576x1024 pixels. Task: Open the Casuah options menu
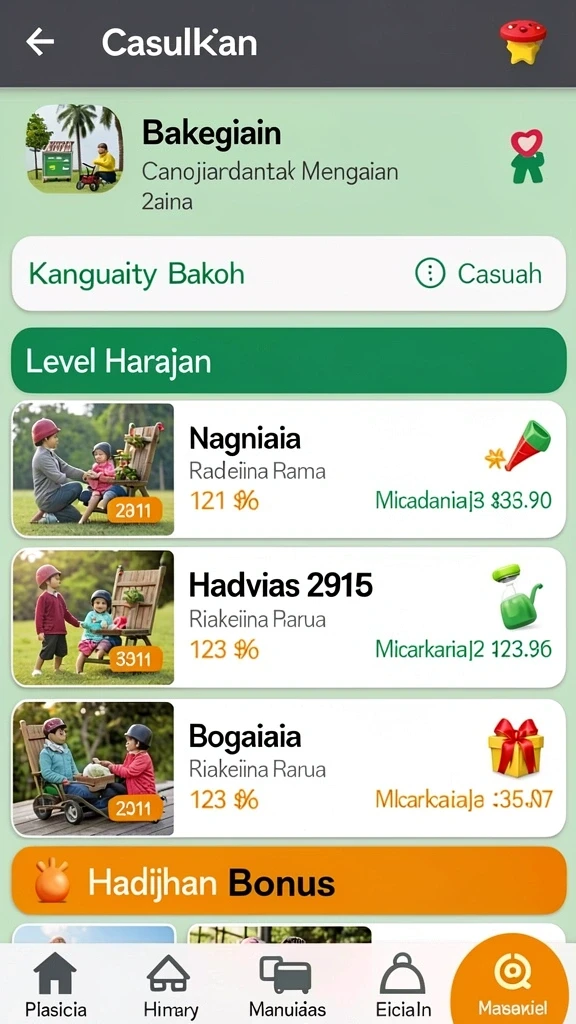point(479,274)
